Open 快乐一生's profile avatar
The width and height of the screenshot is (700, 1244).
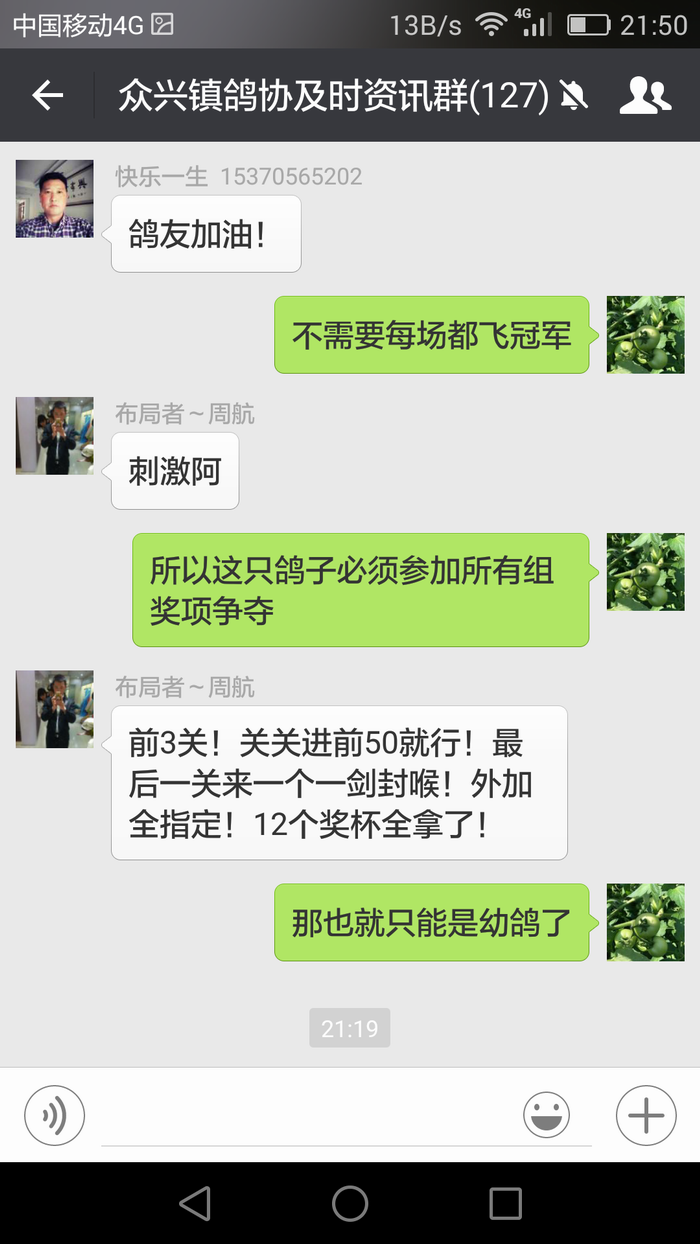tap(55, 199)
